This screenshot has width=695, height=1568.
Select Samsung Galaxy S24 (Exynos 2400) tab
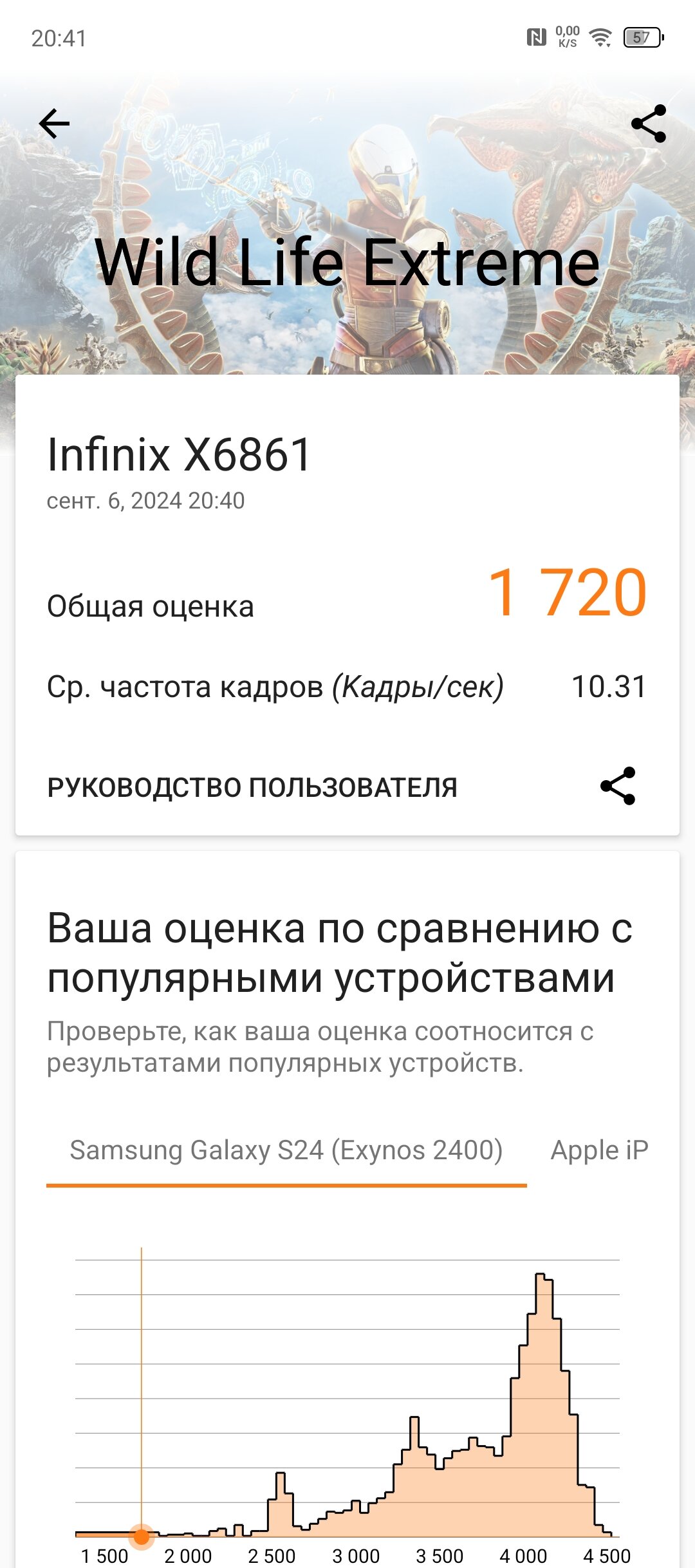(286, 1150)
